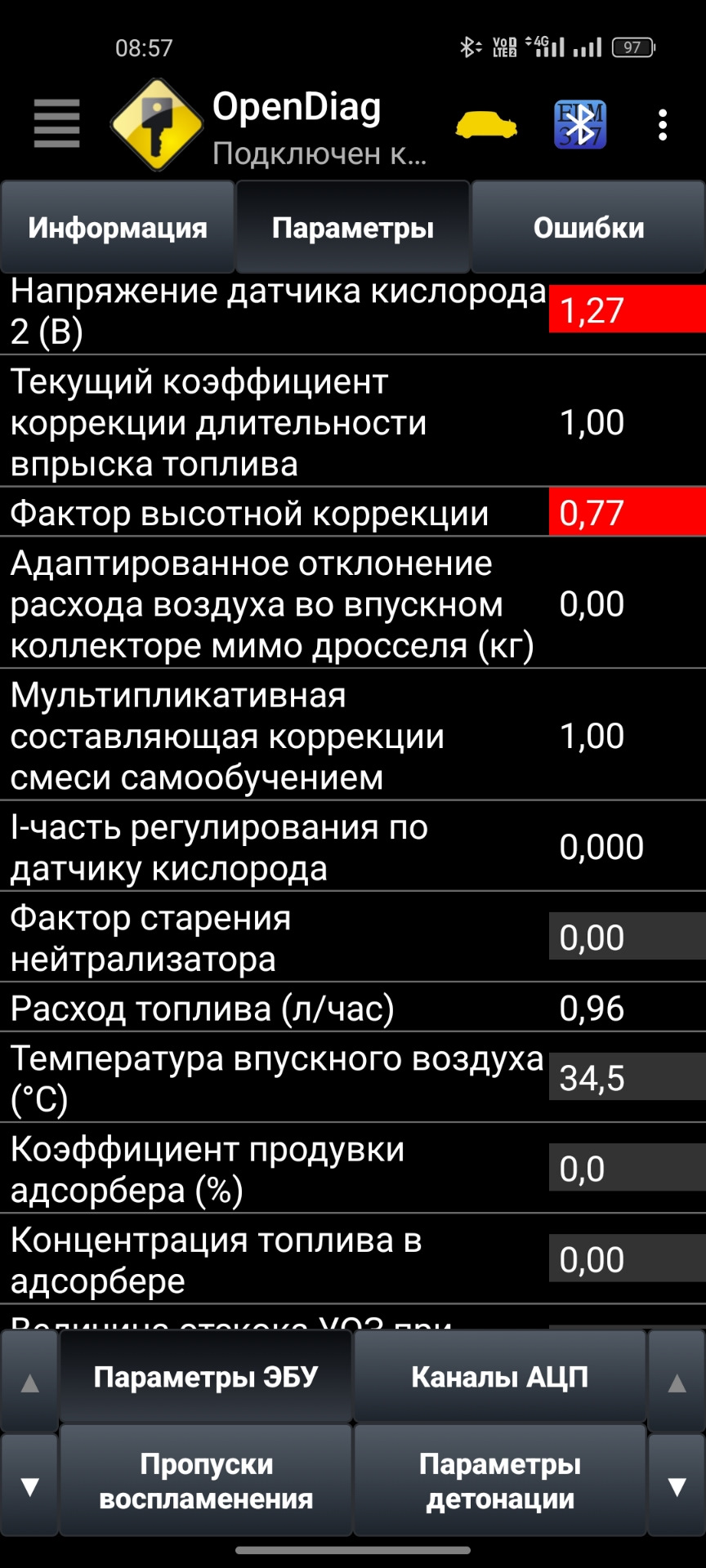Tap the up arrow beside Параметры ЭБУ

[30, 1383]
